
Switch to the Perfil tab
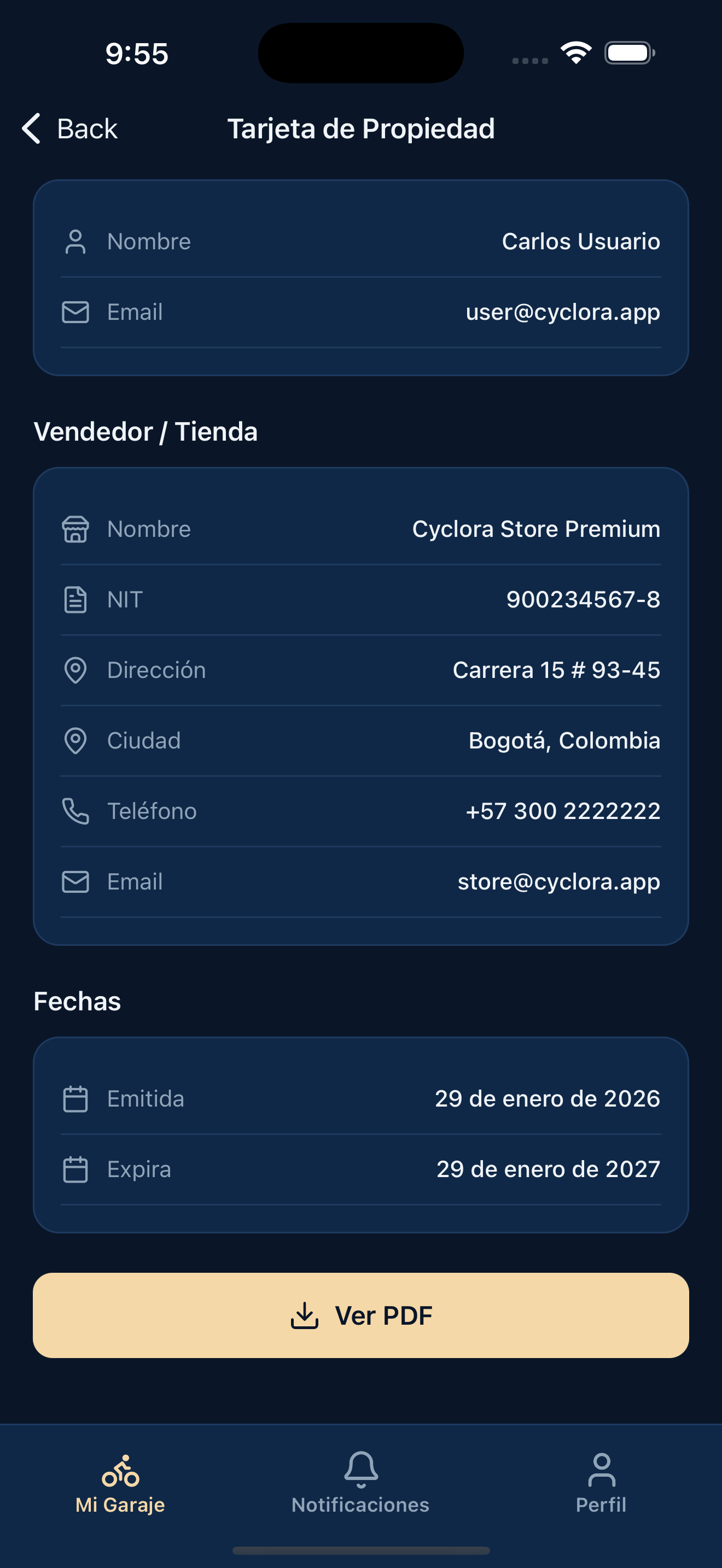point(601,1484)
